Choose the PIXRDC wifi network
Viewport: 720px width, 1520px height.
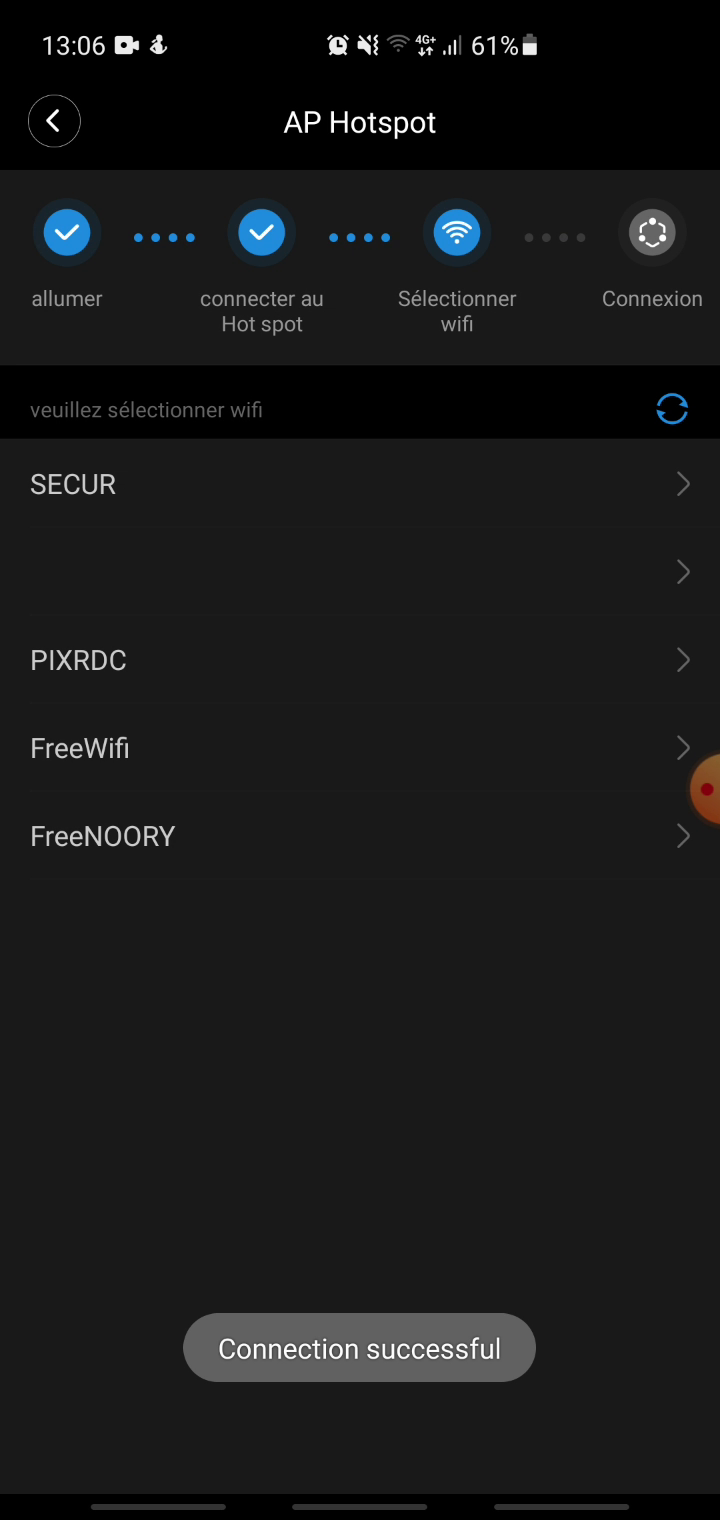pos(360,660)
